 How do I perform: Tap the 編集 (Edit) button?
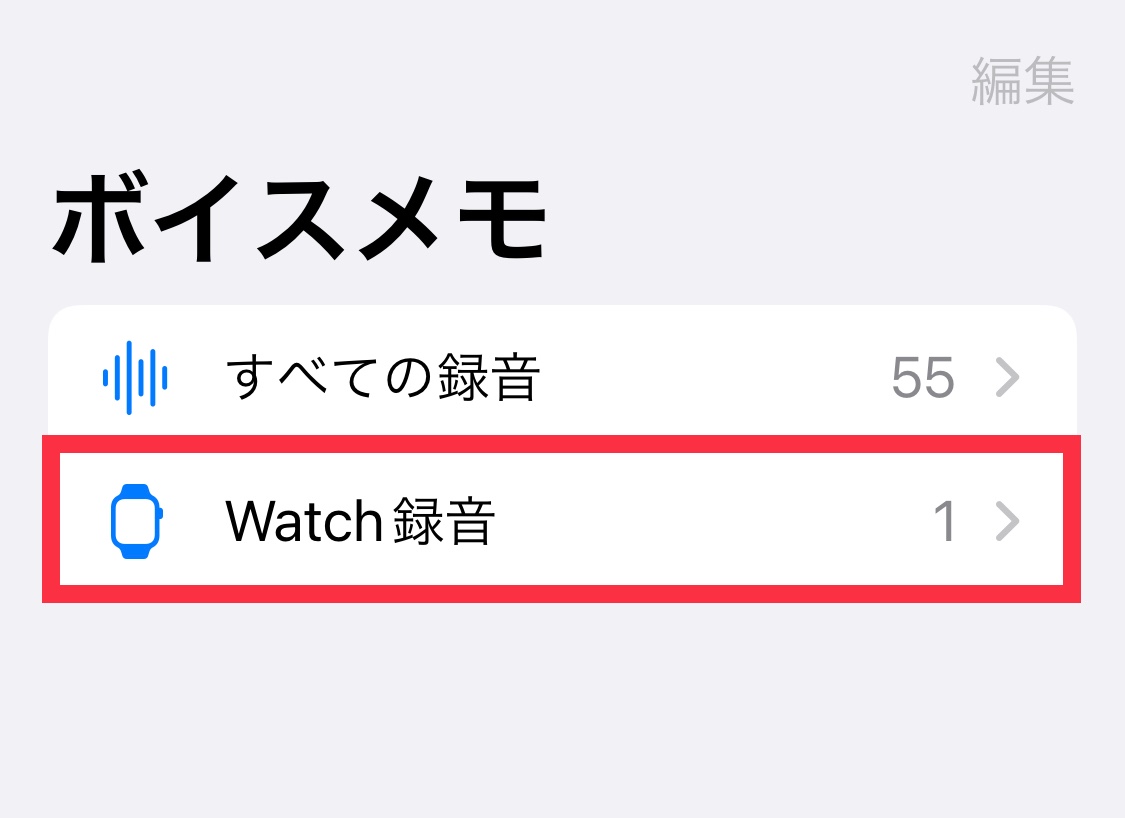pyautogui.click(x=1022, y=83)
